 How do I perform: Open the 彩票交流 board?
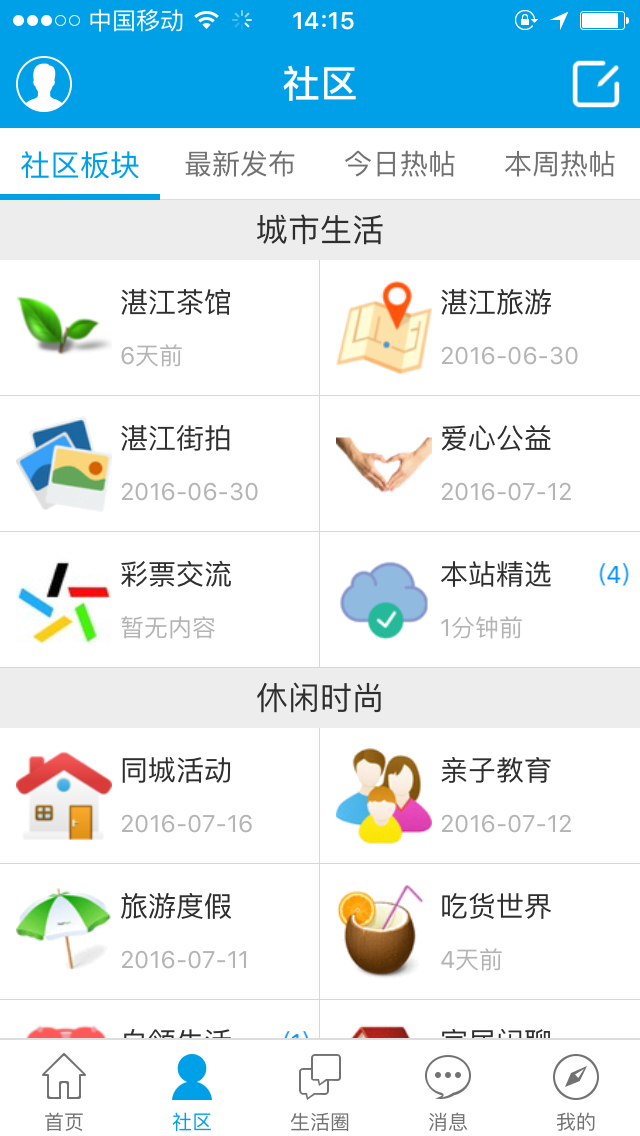(160, 600)
